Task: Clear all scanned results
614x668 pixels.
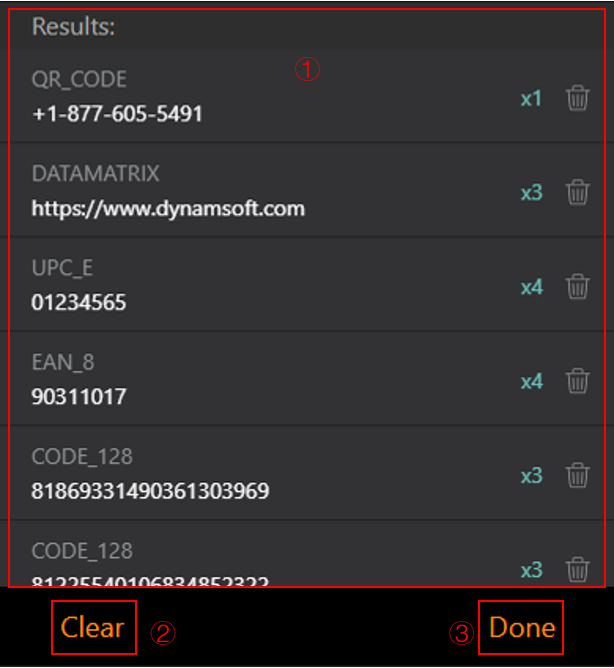Action: tap(93, 627)
